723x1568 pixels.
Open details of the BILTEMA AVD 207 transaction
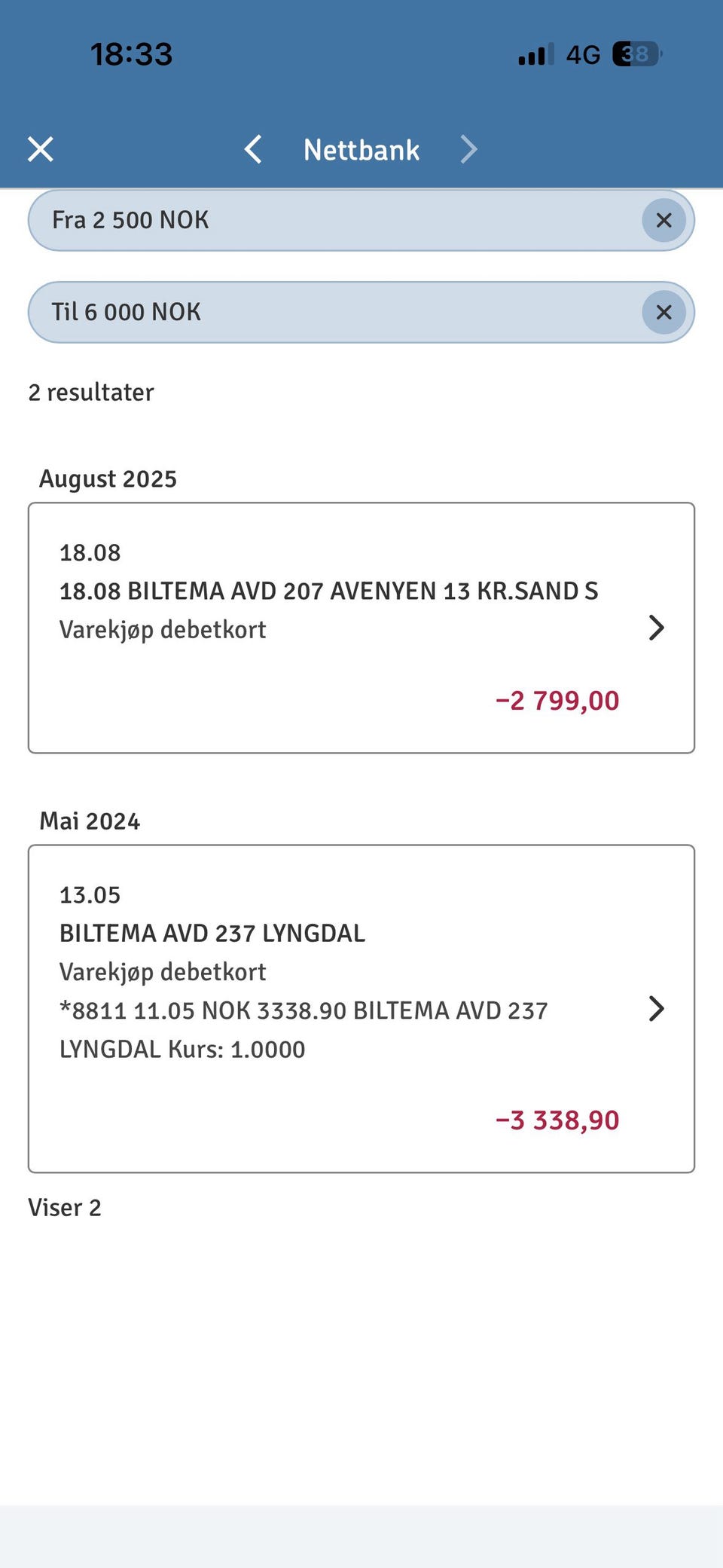tap(656, 627)
